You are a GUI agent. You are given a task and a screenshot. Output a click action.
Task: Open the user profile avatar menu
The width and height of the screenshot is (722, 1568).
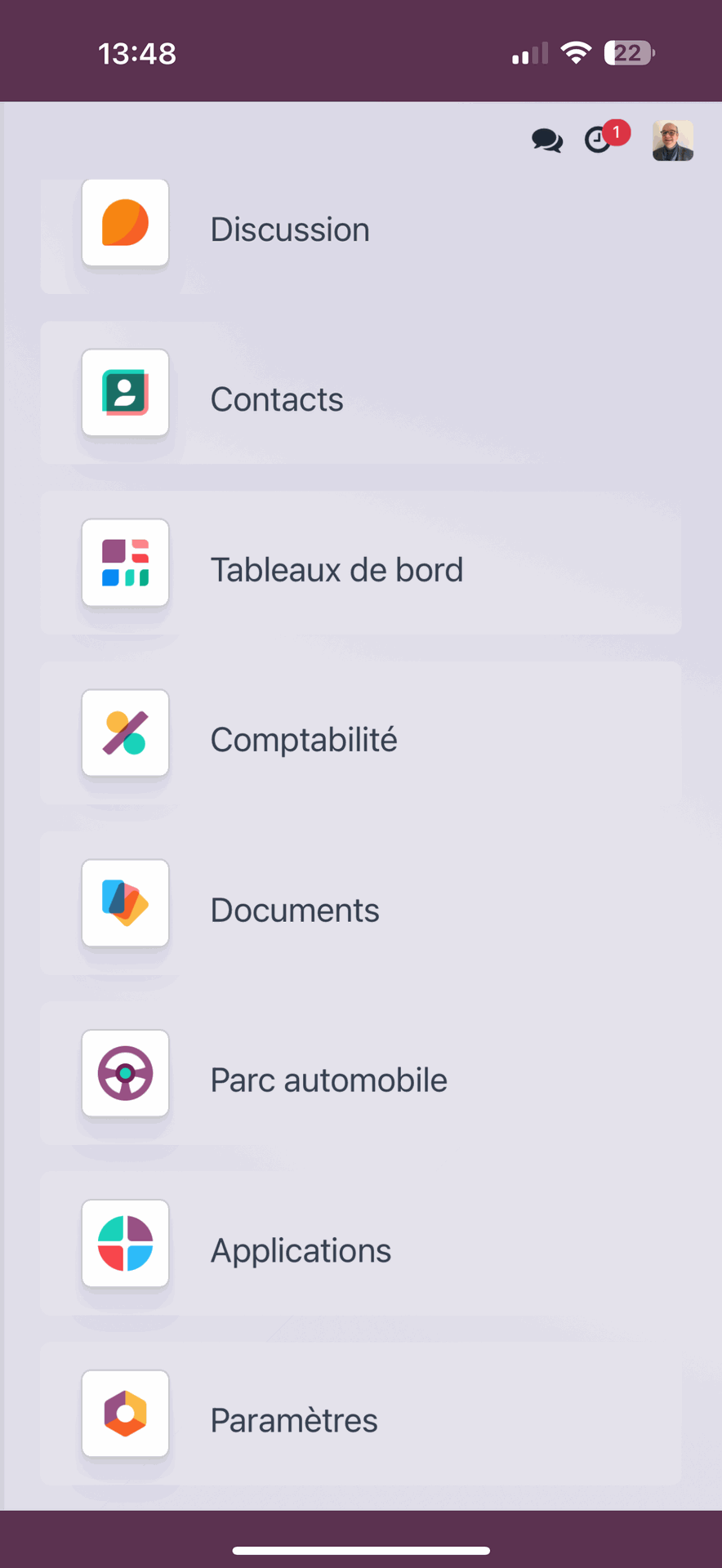point(672,140)
